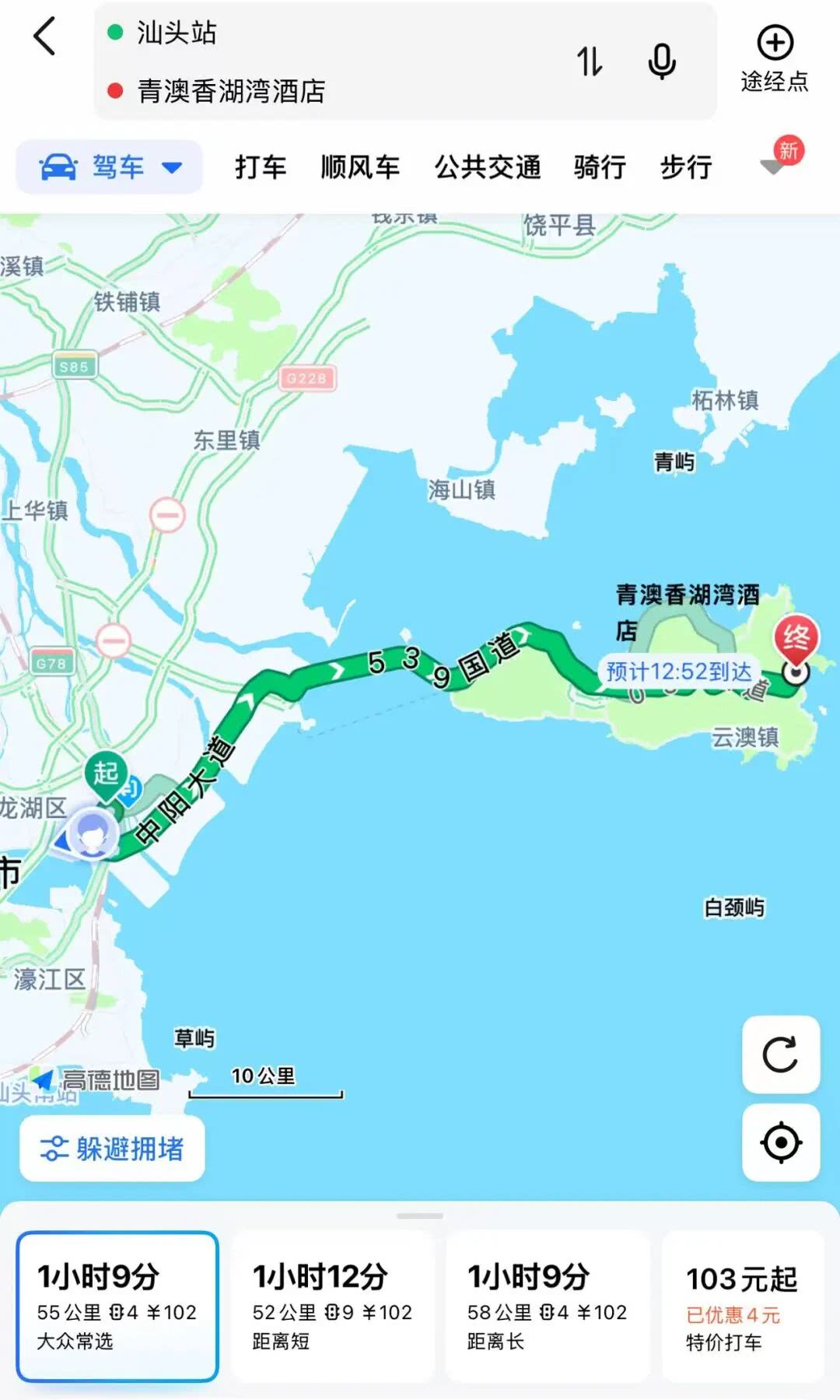Switch to the 打车 tab

point(261,167)
